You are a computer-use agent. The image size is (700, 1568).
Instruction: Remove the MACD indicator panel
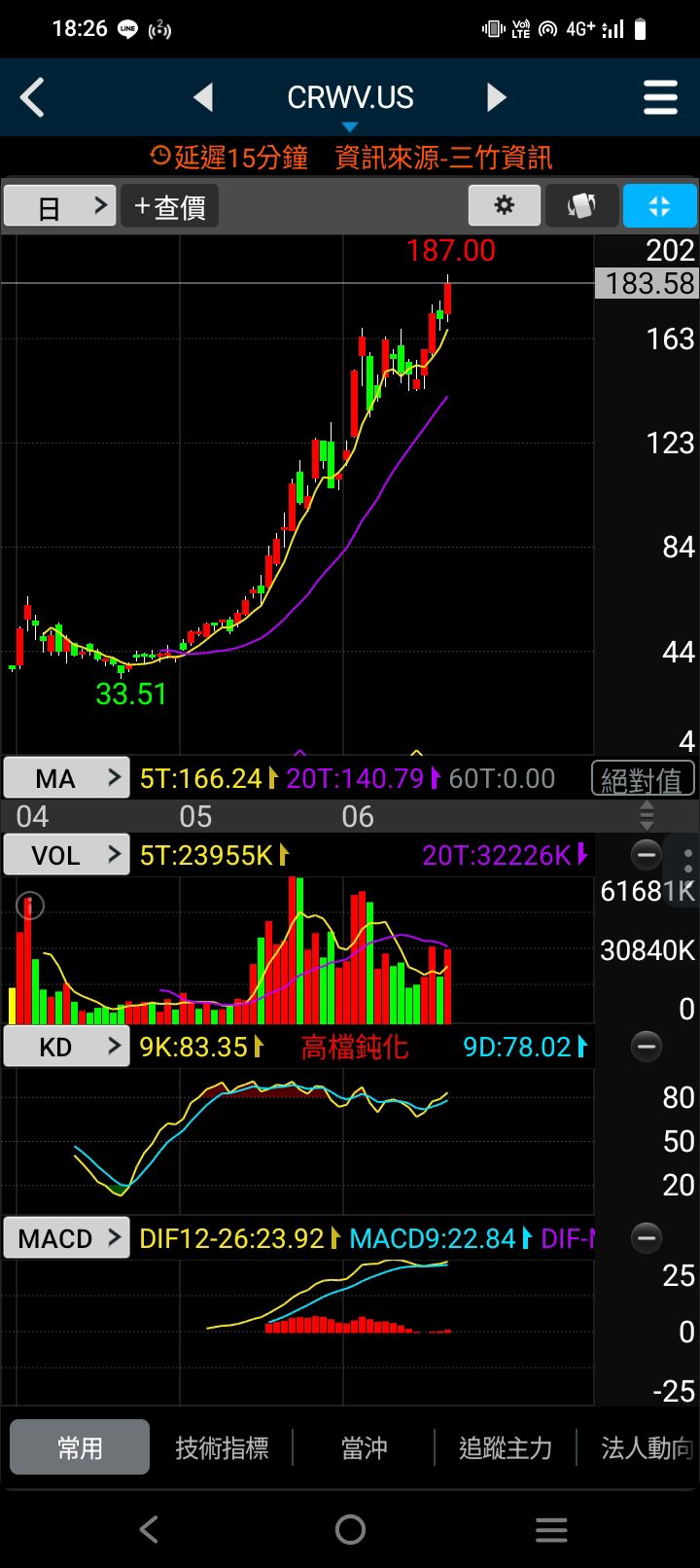(646, 1237)
